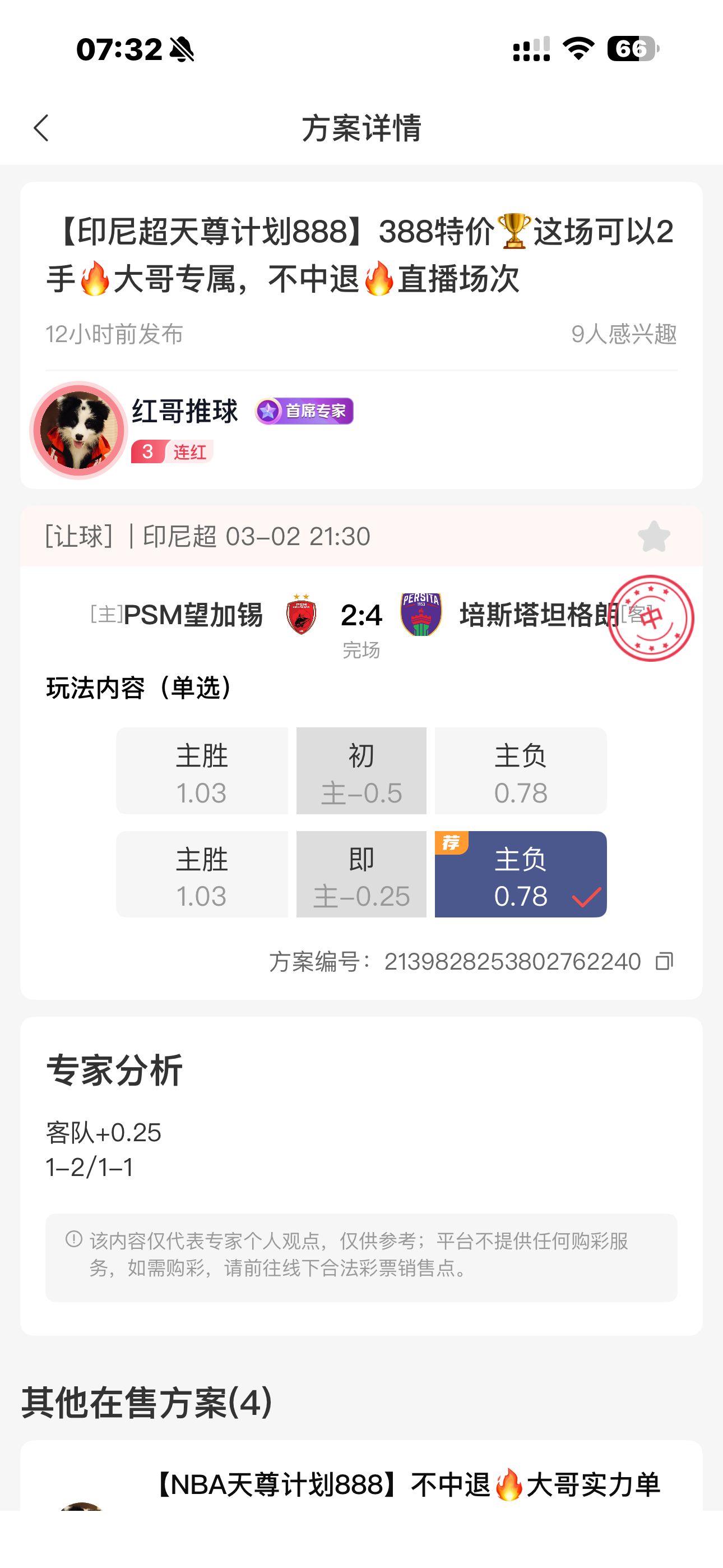This screenshot has height=1568, width=723.
Task: Open PSM望加锡 vs 培斯塔坦格朗 match details
Action: 361,616
